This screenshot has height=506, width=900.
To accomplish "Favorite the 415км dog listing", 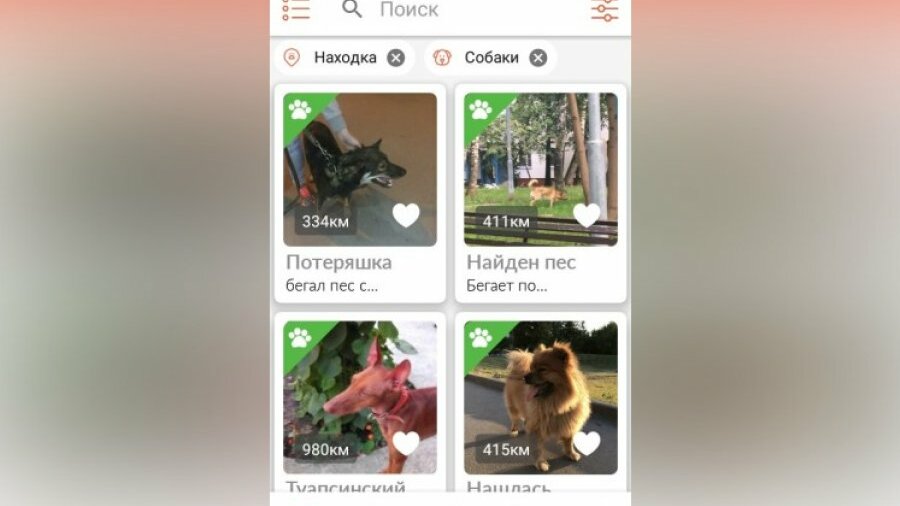I will click(587, 443).
